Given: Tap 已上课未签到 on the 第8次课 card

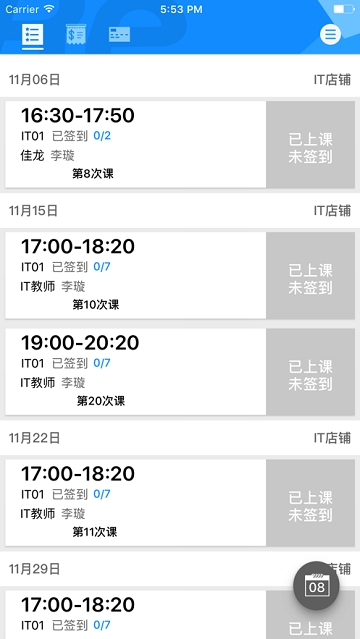Looking at the screenshot, I should (x=310, y=144).
